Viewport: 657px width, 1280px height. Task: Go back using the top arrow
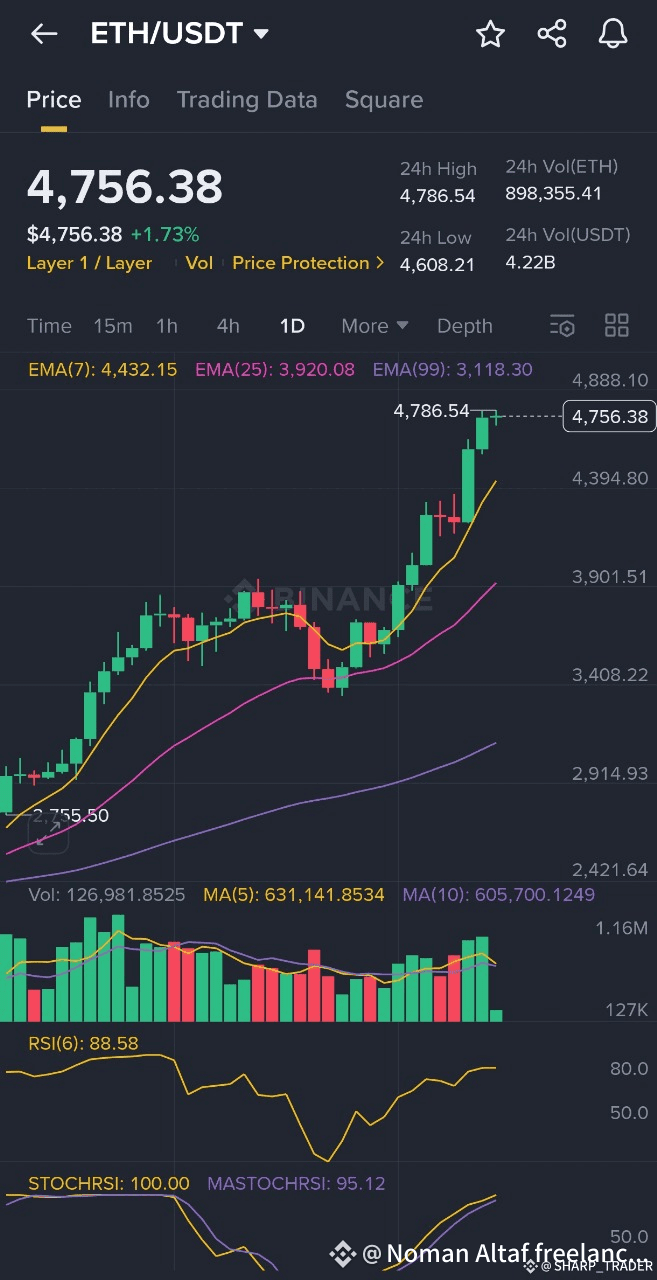(x=44, y=34)
